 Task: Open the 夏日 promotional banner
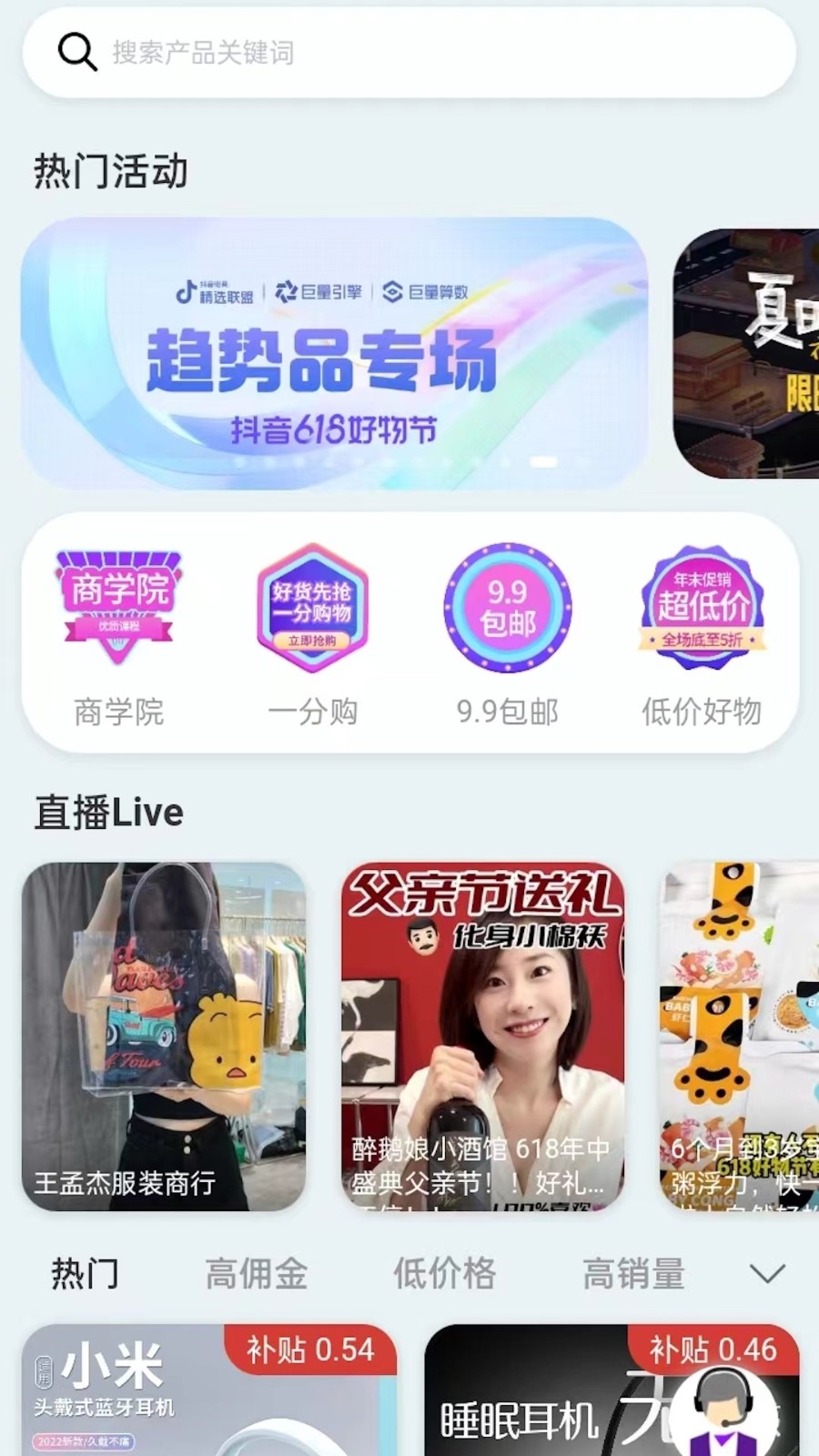coord(746,353)
